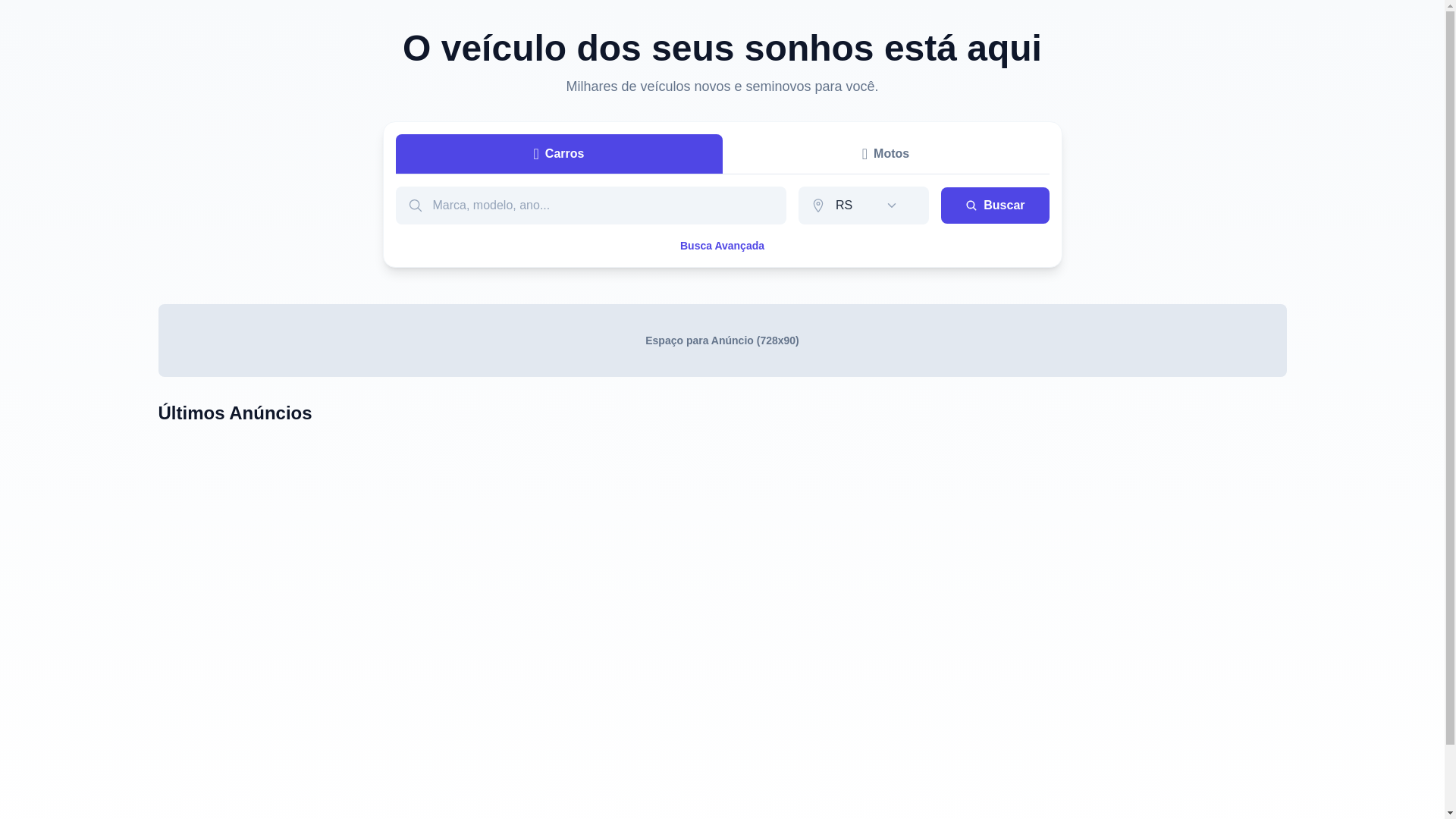
Task: Focus the Marca, modelo, ano search field
Action: (599, 206)
